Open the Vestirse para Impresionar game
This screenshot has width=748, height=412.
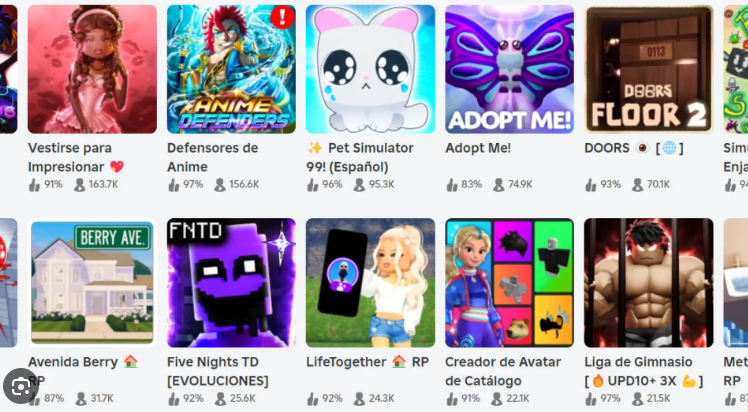pos(92,69)
